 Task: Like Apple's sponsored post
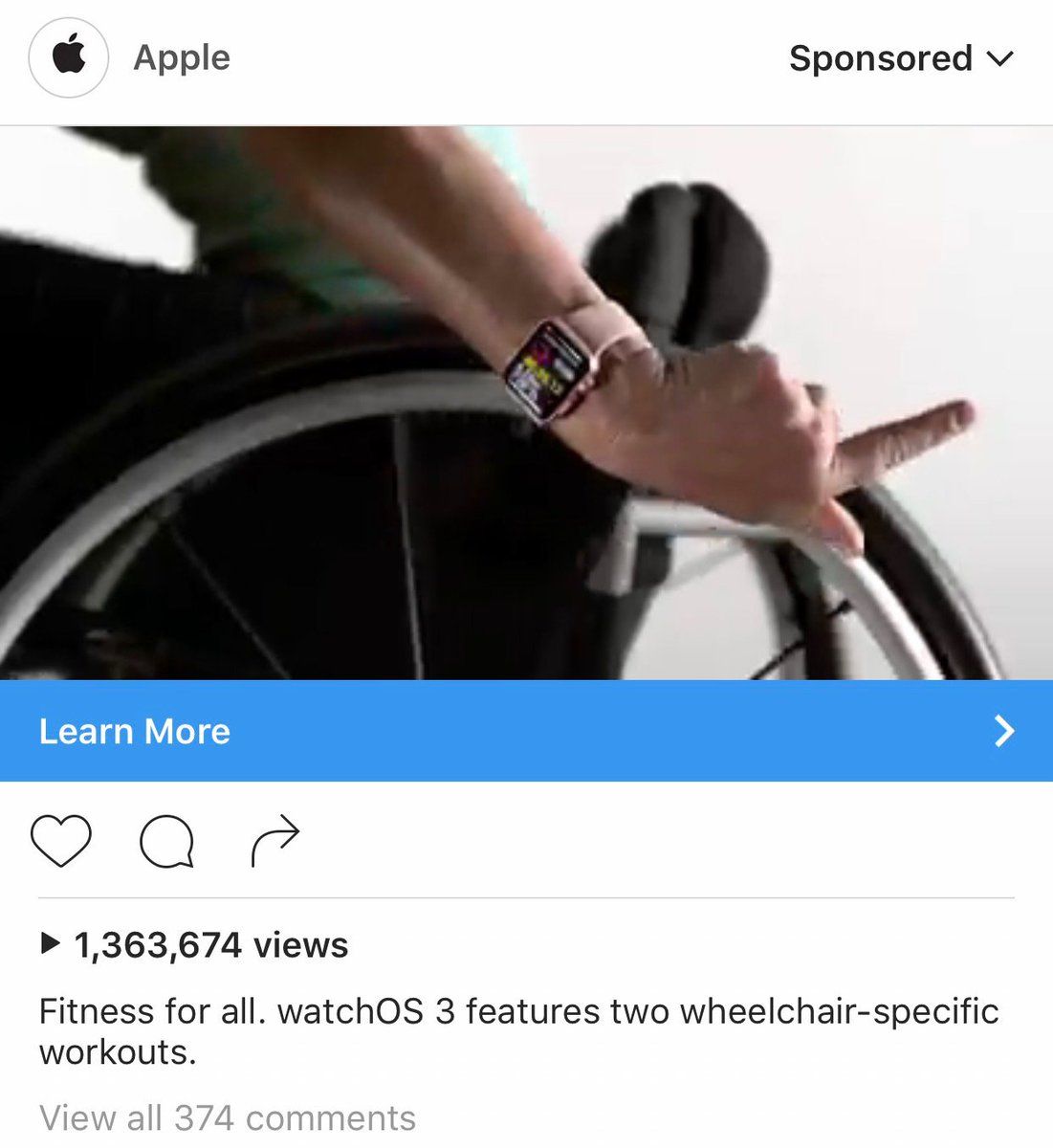(x=61, y=841)
